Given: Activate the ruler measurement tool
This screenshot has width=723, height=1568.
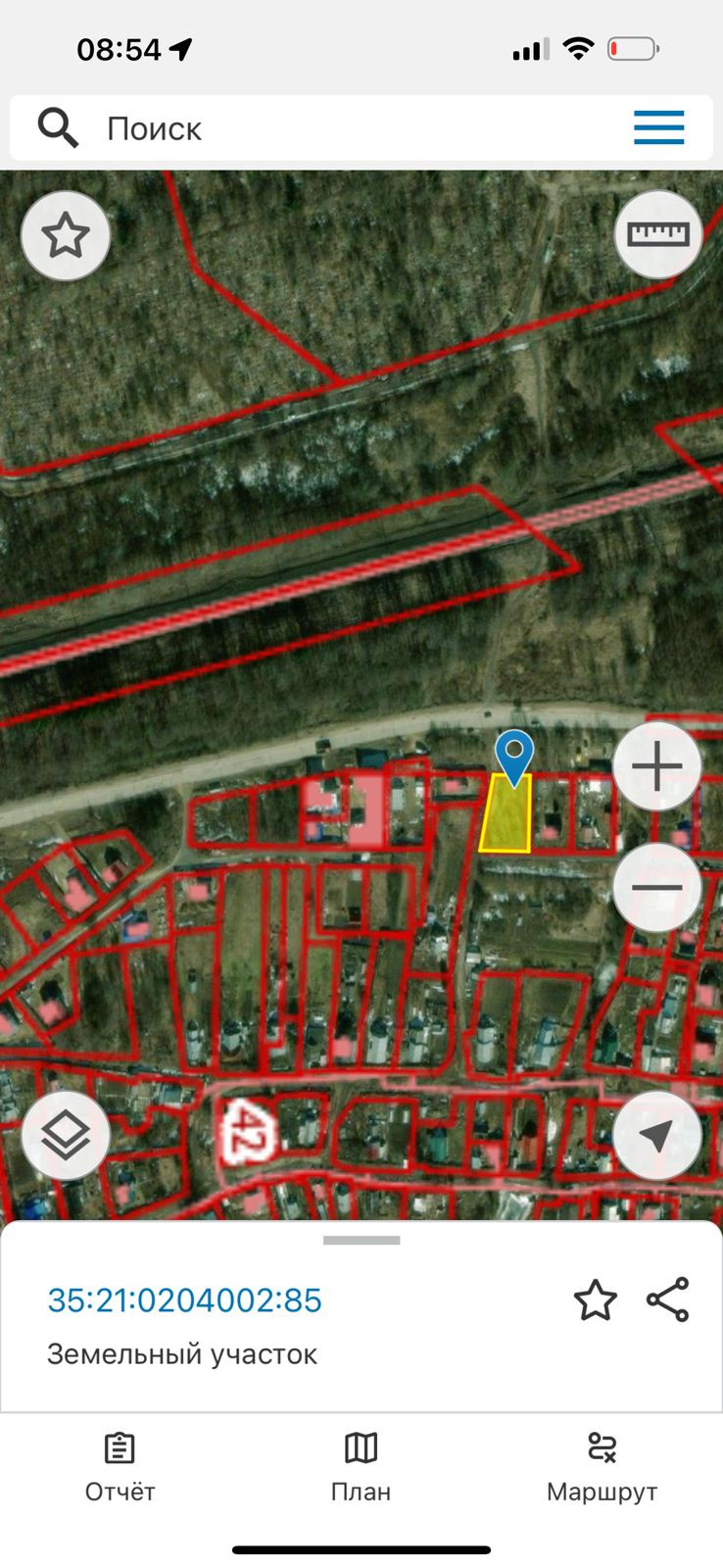Looking at the screenshot, I should 658,234.
